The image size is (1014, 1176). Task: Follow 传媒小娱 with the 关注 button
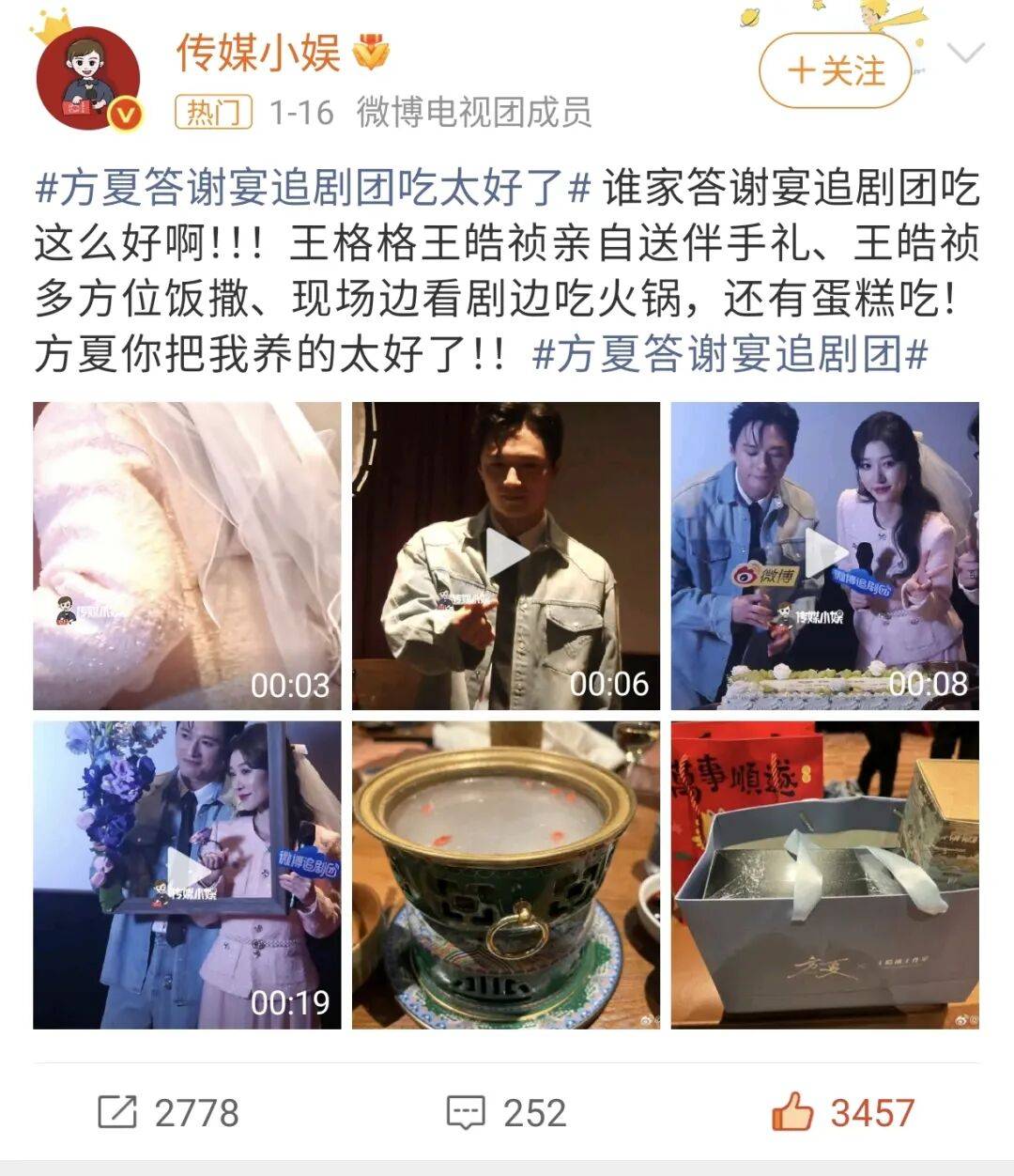click(x=835, y=70)
